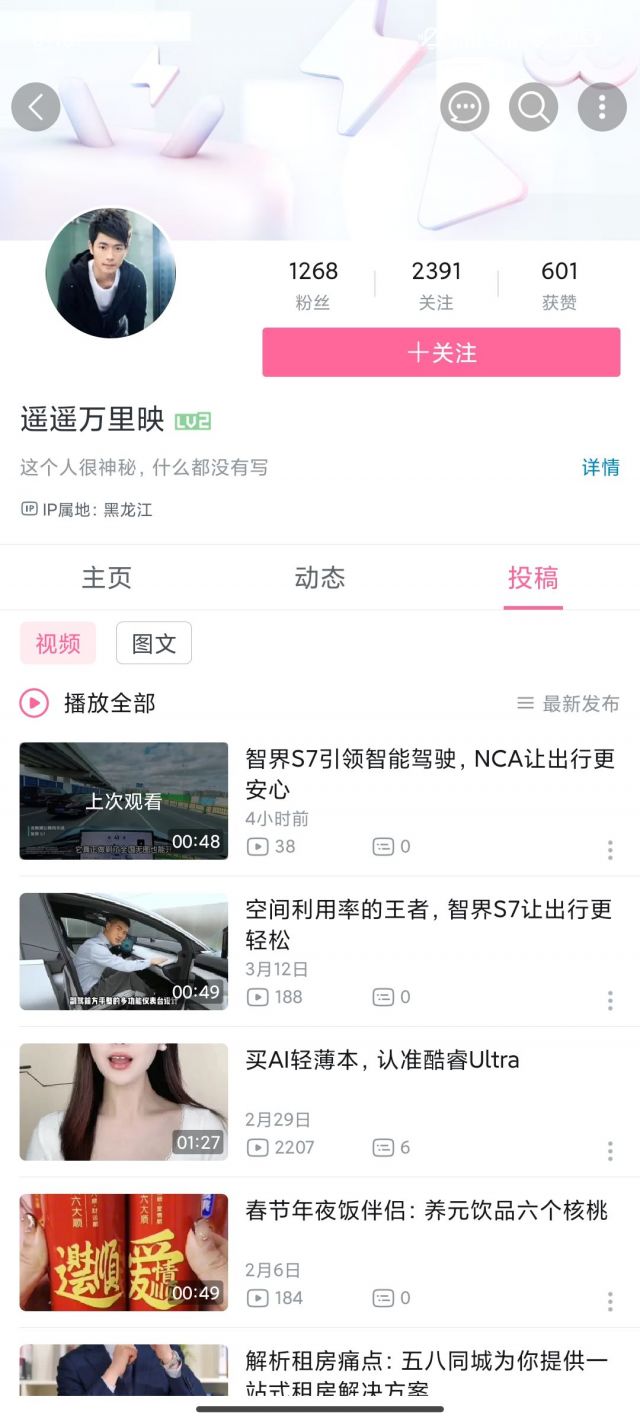View the profile avatar
This screenshot has width=640, height=1422.
(x=110, y=273)
